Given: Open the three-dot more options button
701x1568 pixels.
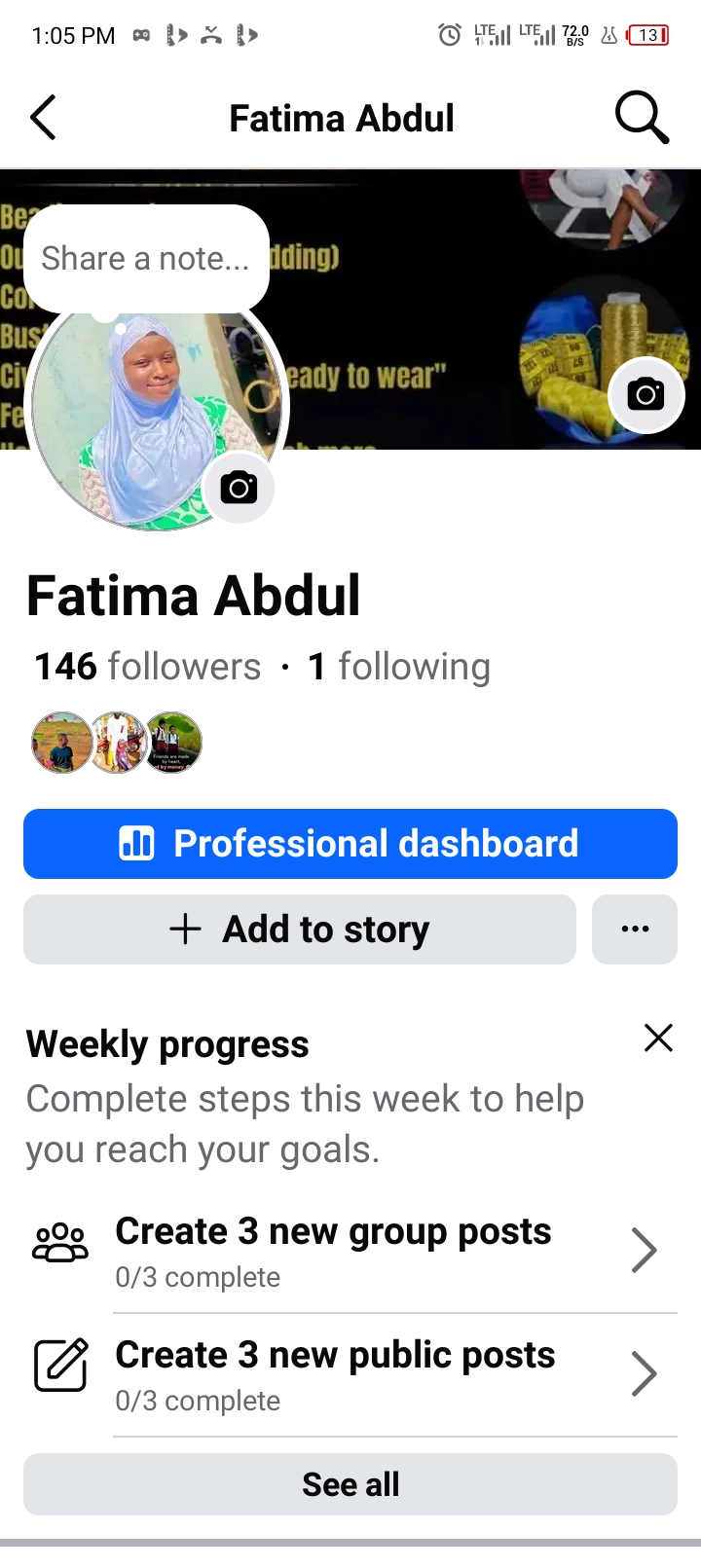Looking at the screenshot, I should [635, 930].
